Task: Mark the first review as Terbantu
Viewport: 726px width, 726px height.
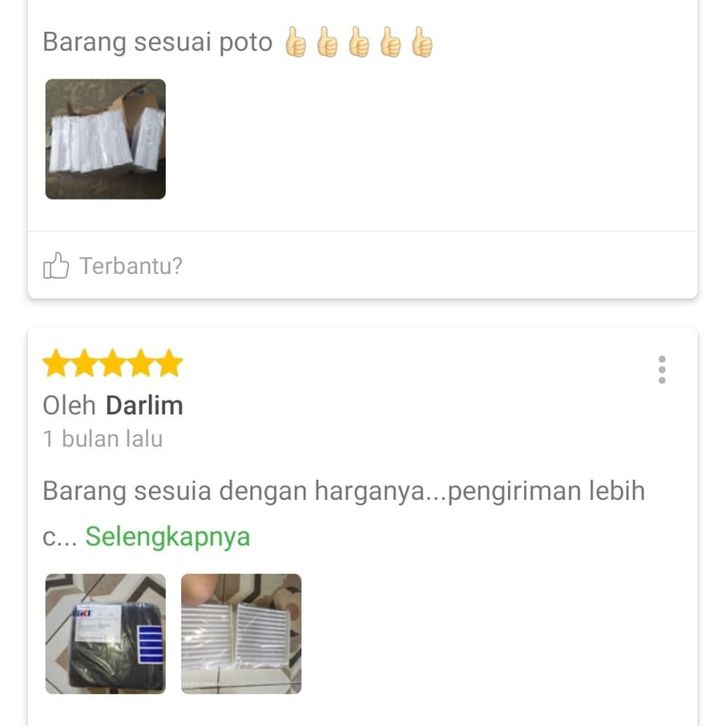Action: click(x=112, y=266)
